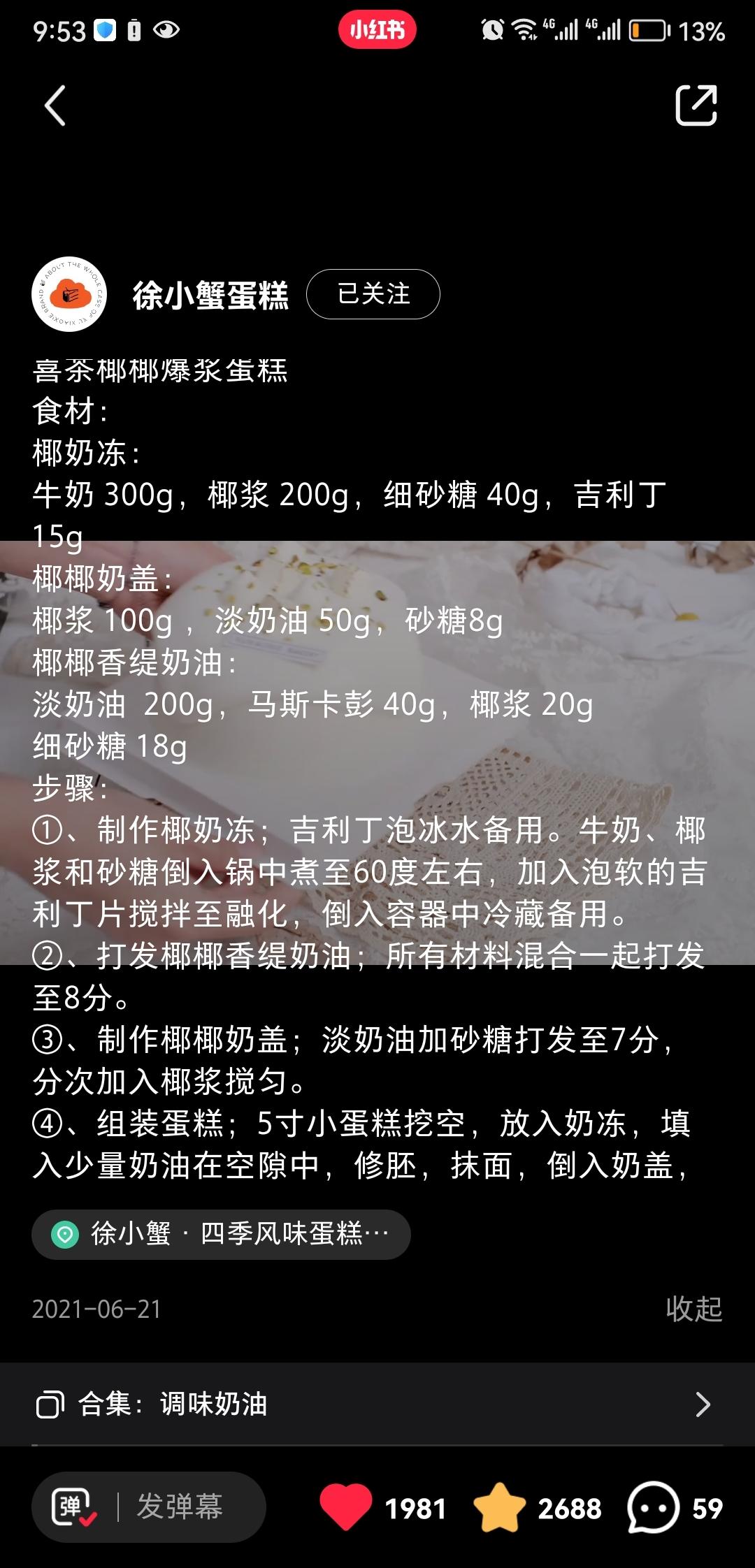
Task: Open the 徐小蟹蛋糕 profile avatar
Action: click(x=69, y=294)
